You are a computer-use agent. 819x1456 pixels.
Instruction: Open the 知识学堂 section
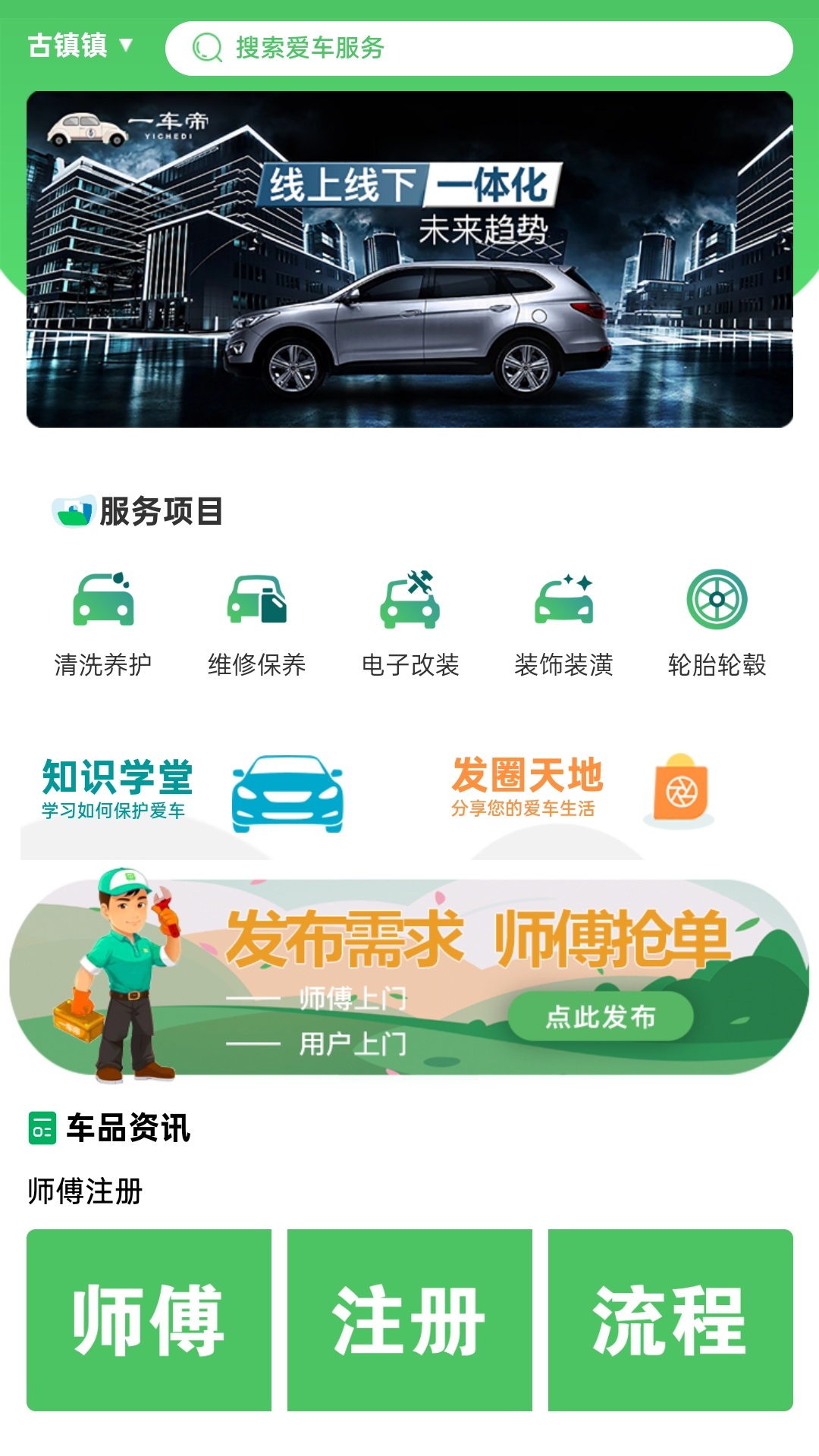tap(190, 792)
